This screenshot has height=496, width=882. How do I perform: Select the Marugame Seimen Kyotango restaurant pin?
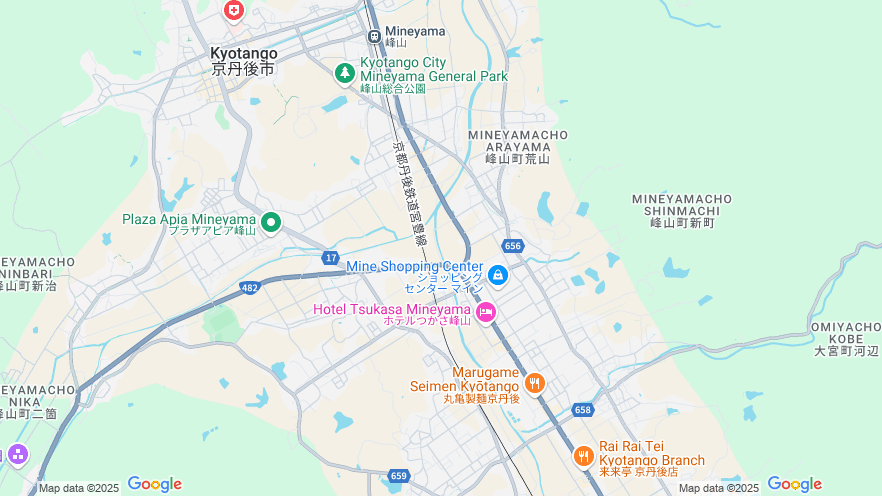[535, 382]
